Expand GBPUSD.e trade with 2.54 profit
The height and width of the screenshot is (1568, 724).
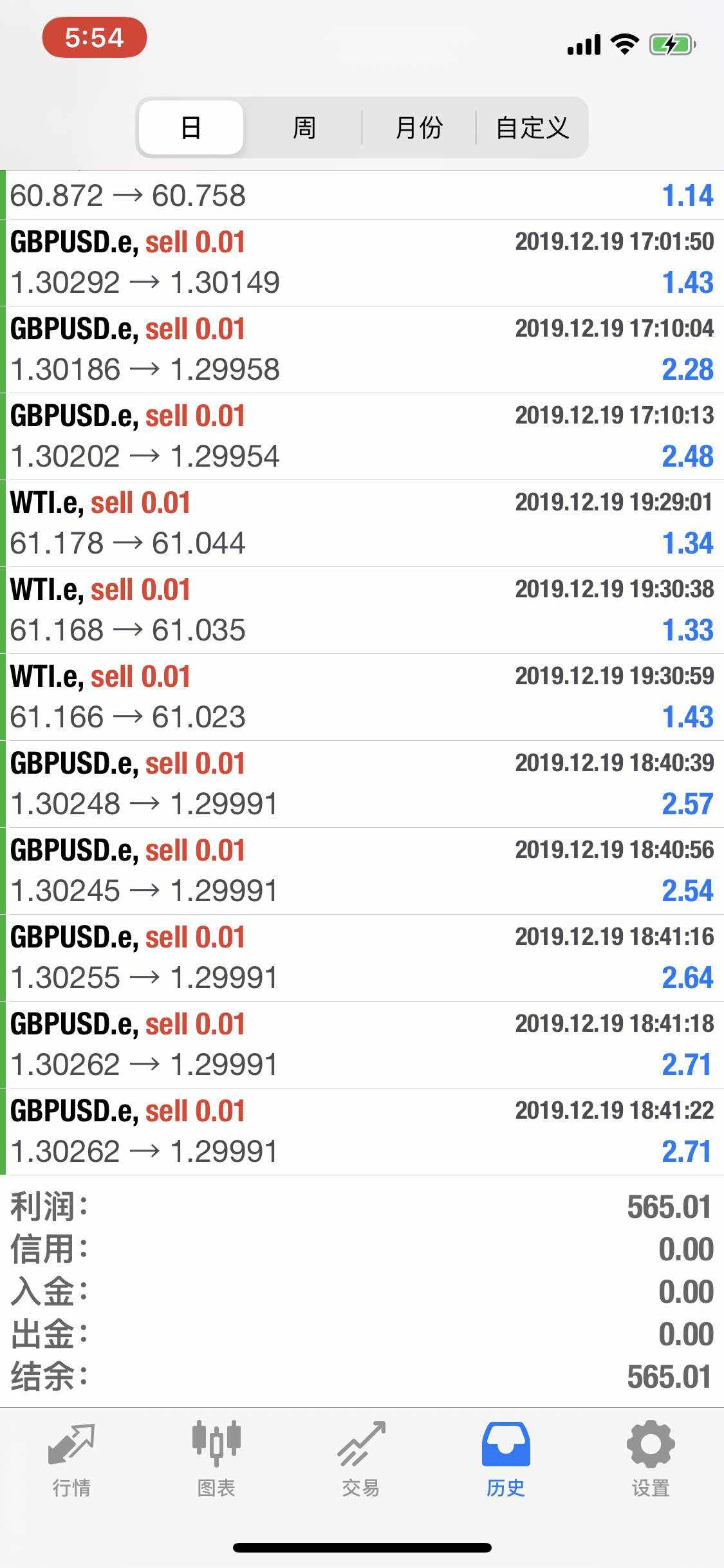click(362, 871)
